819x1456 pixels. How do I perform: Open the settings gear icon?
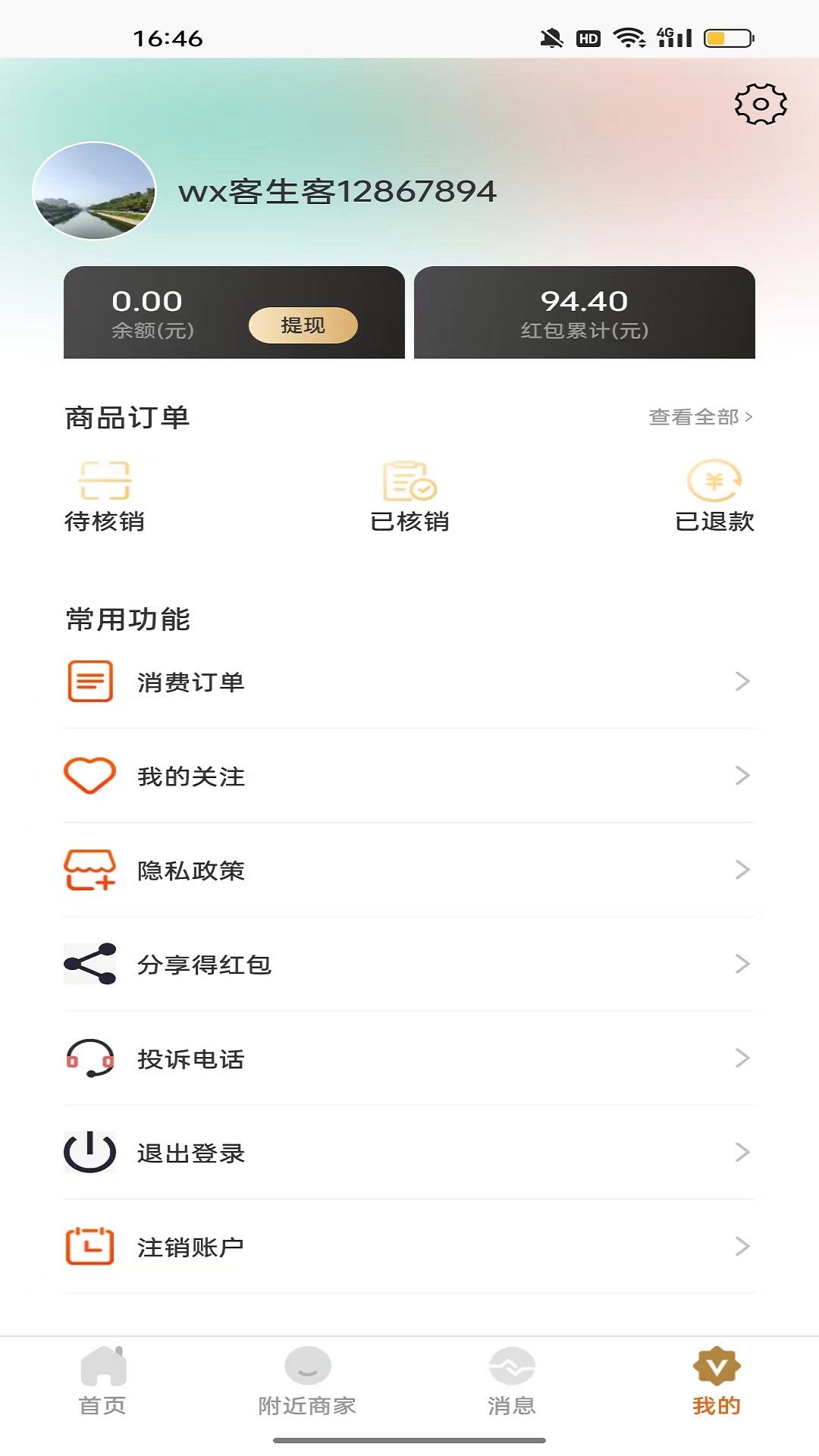click(x=761, y=104)
